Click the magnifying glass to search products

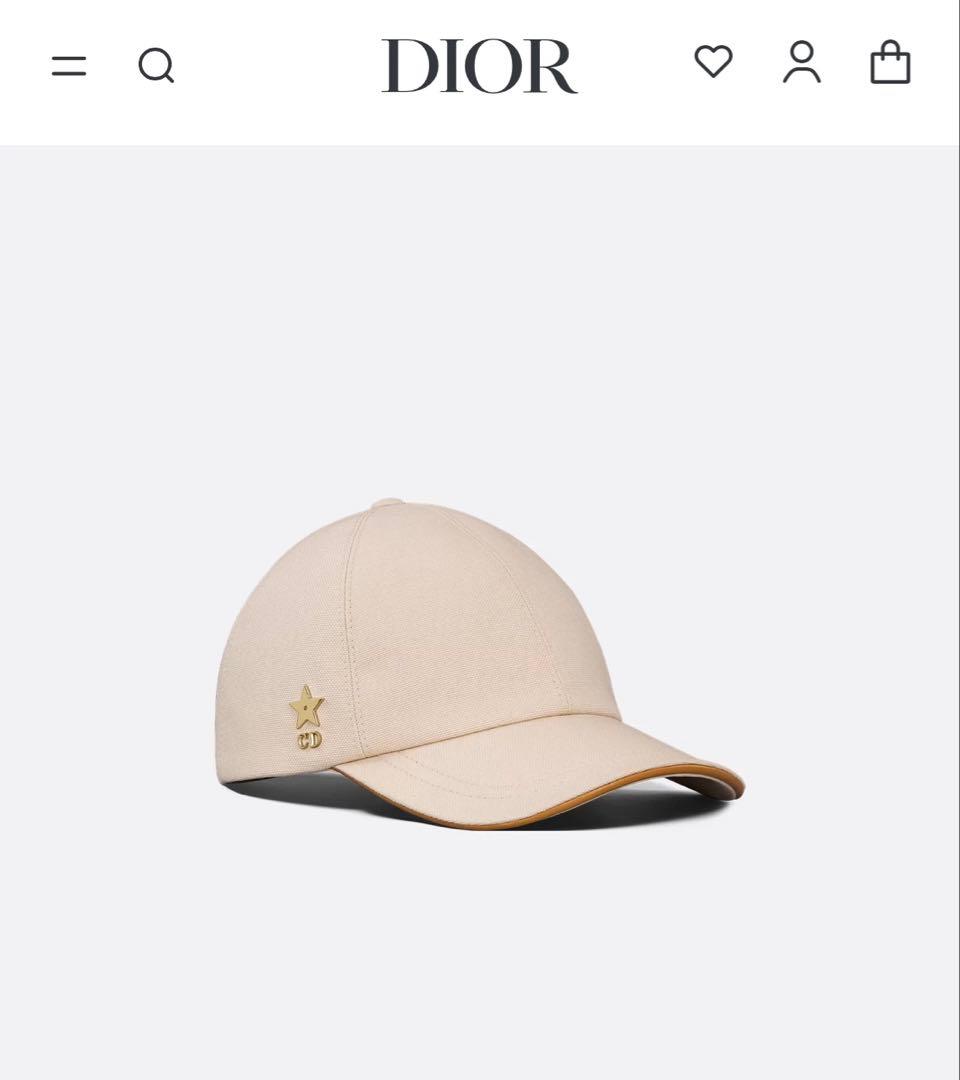click(156, 66)
